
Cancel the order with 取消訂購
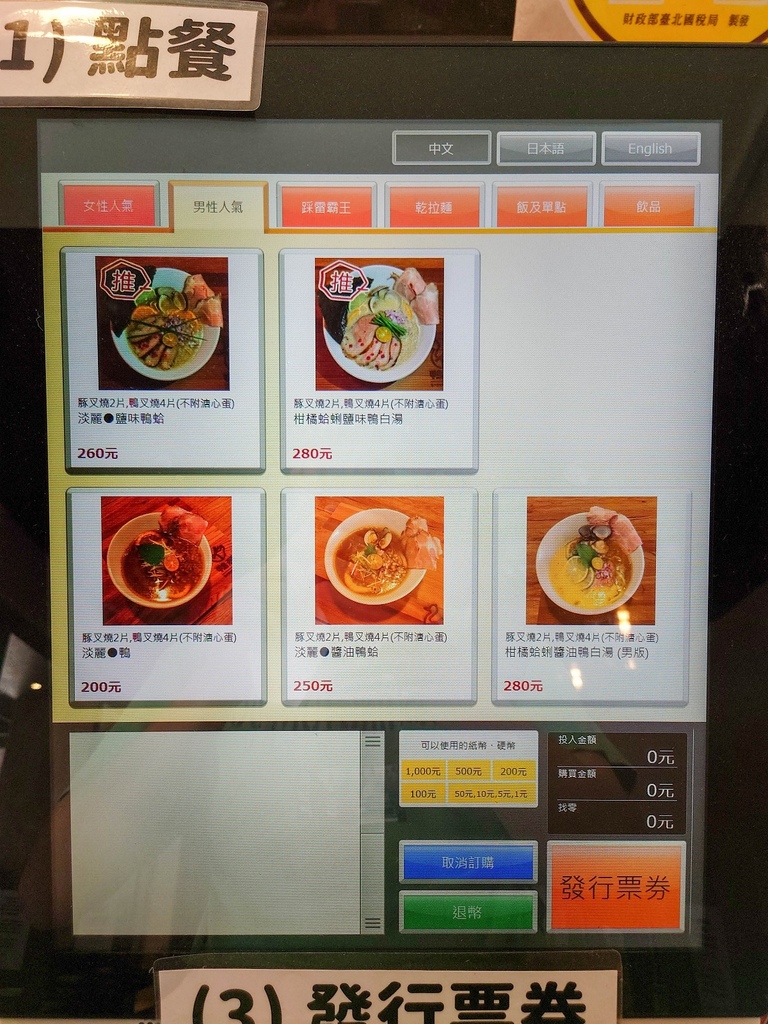click(468, 862)
